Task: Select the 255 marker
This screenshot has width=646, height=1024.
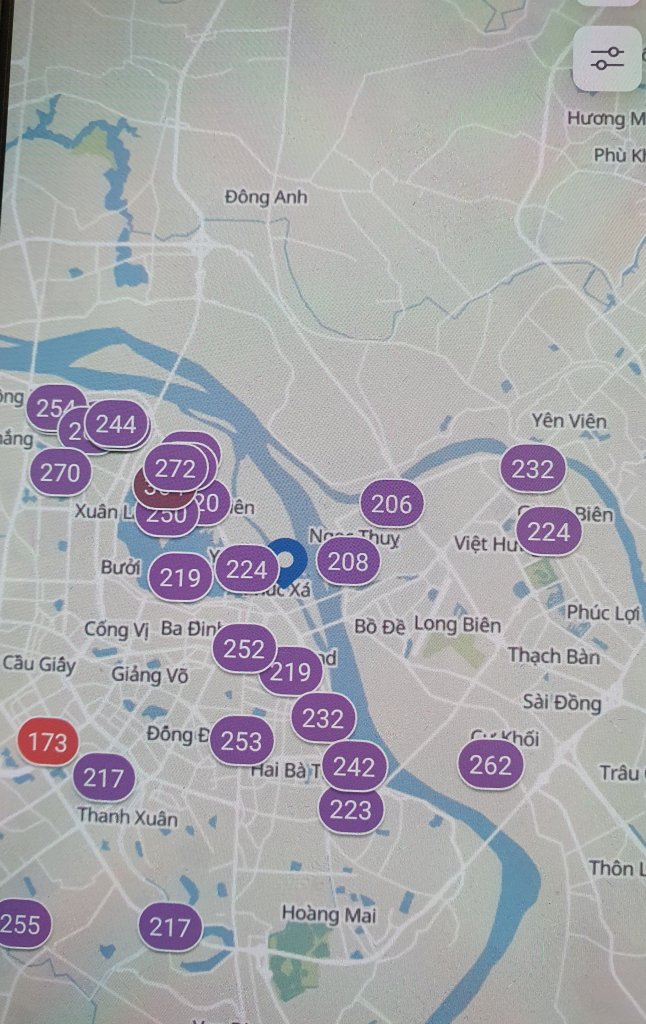Action: point(20,925)
